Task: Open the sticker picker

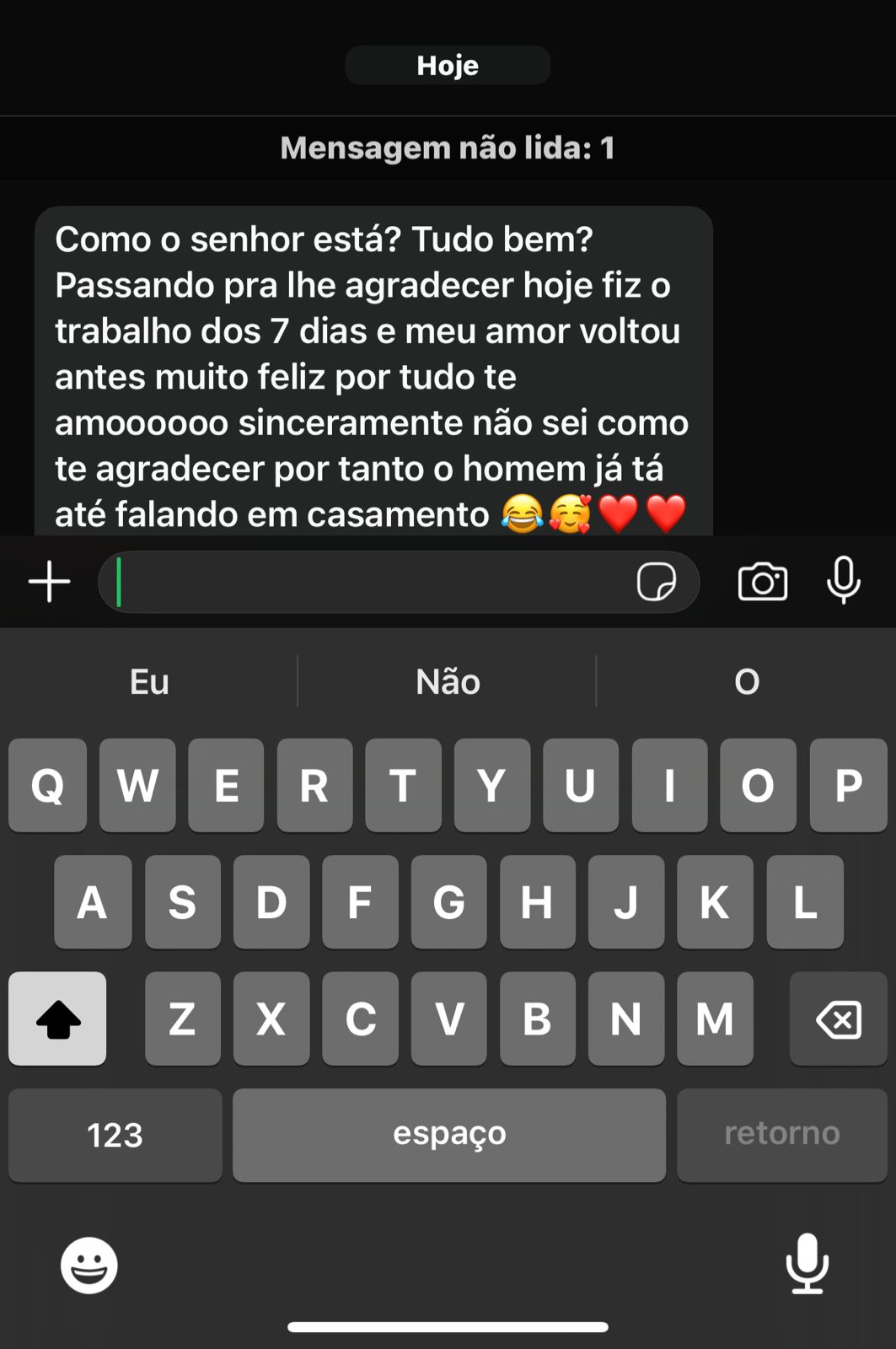Action: pyautogui.click(x=656, y=582)
